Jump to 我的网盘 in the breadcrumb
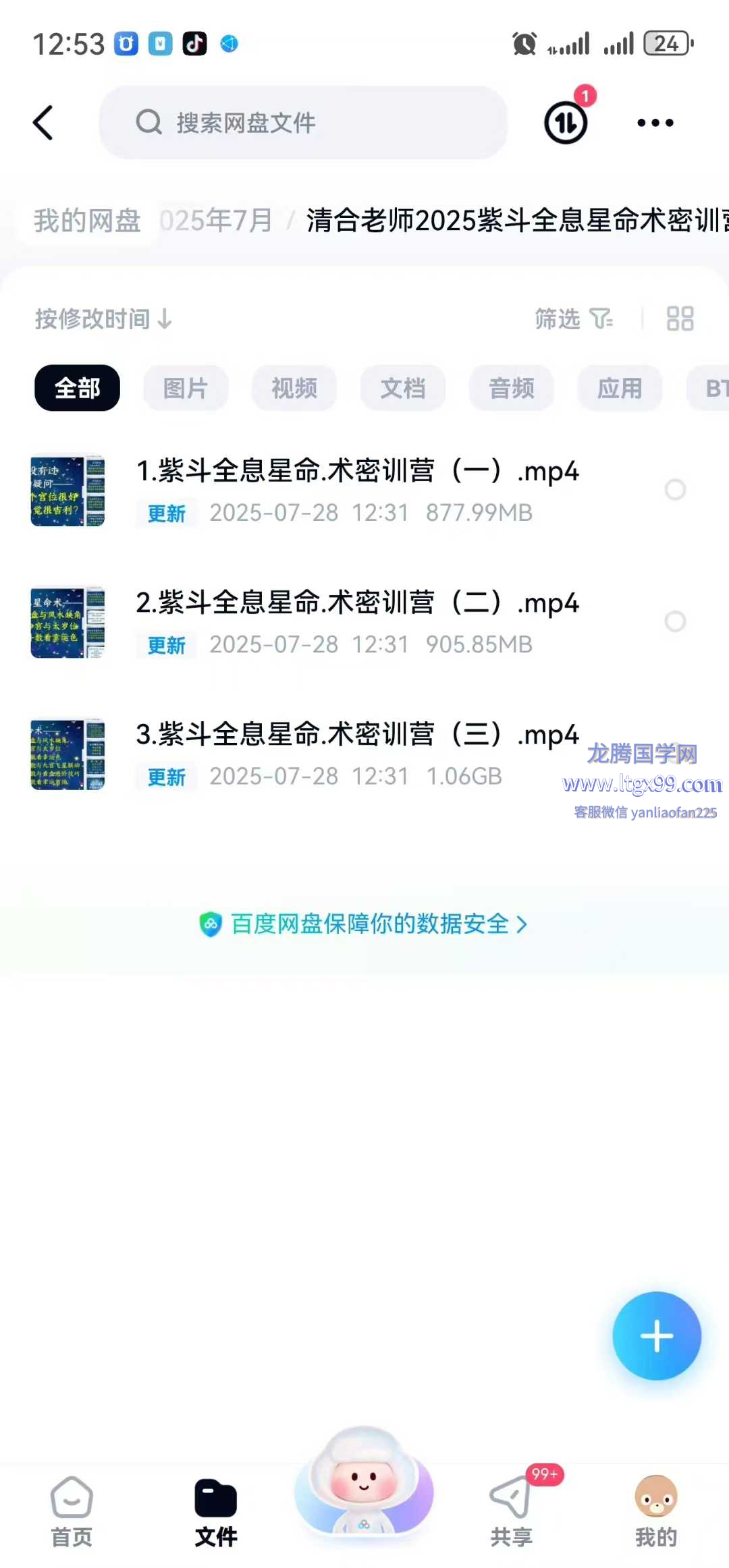The width and height of the screenshot is (729, 1568). tap(87, 221)
